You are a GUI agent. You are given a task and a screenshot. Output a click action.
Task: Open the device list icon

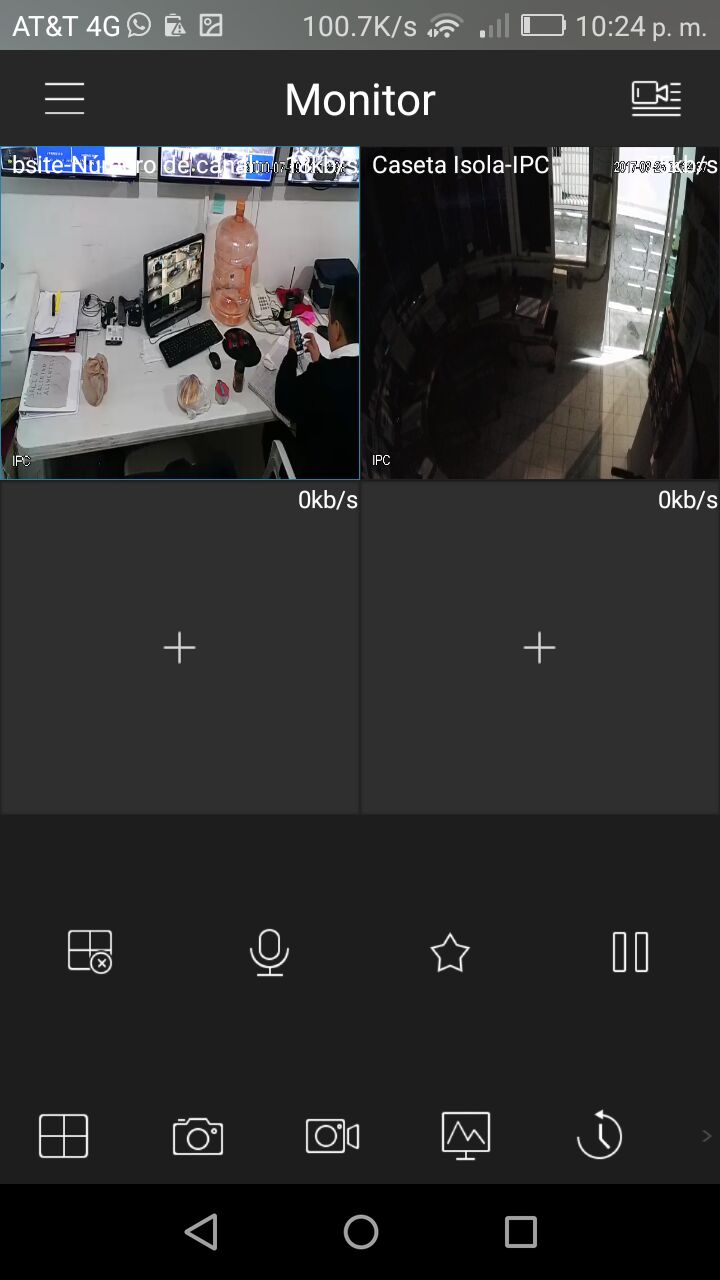coord(656,99)
